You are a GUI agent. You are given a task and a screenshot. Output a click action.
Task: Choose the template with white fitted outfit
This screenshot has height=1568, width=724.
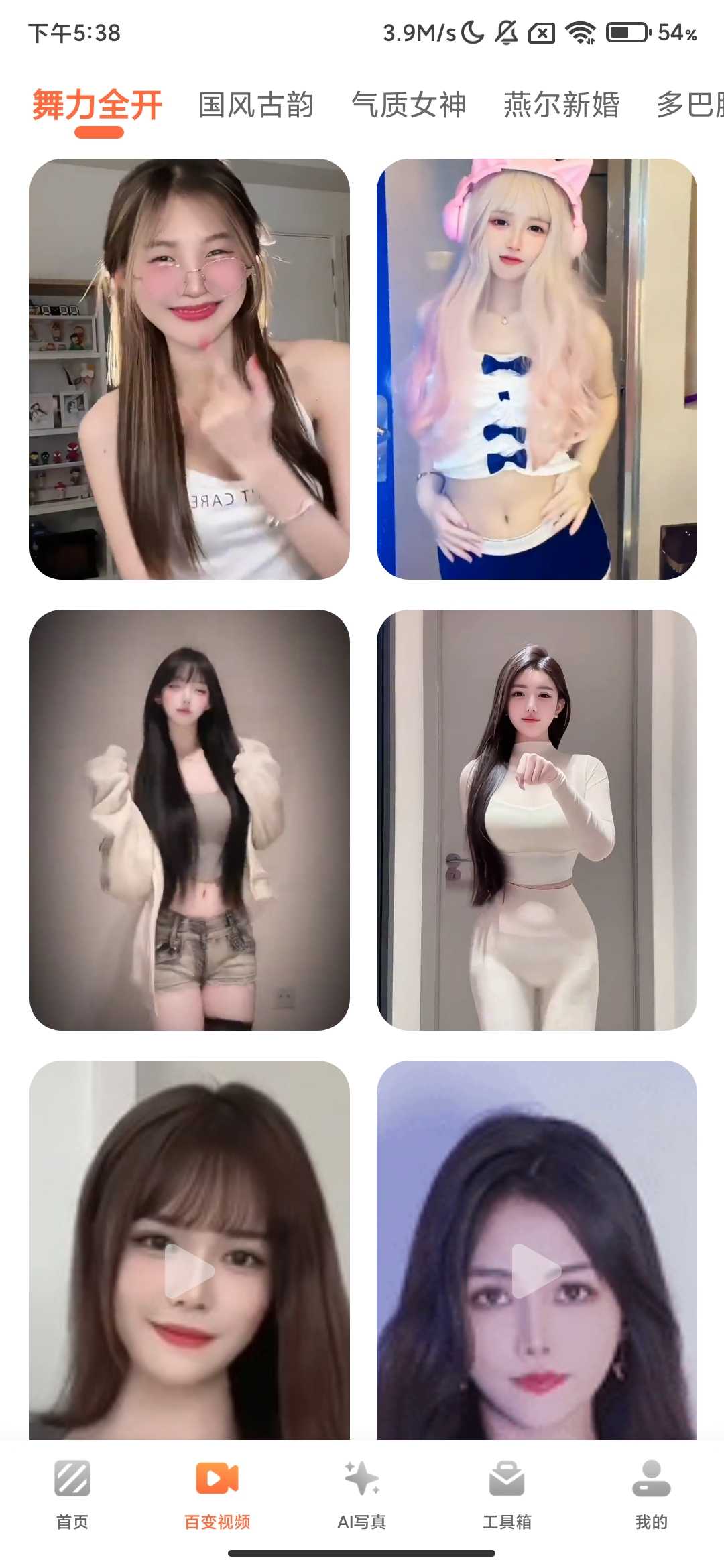[536, 820]
